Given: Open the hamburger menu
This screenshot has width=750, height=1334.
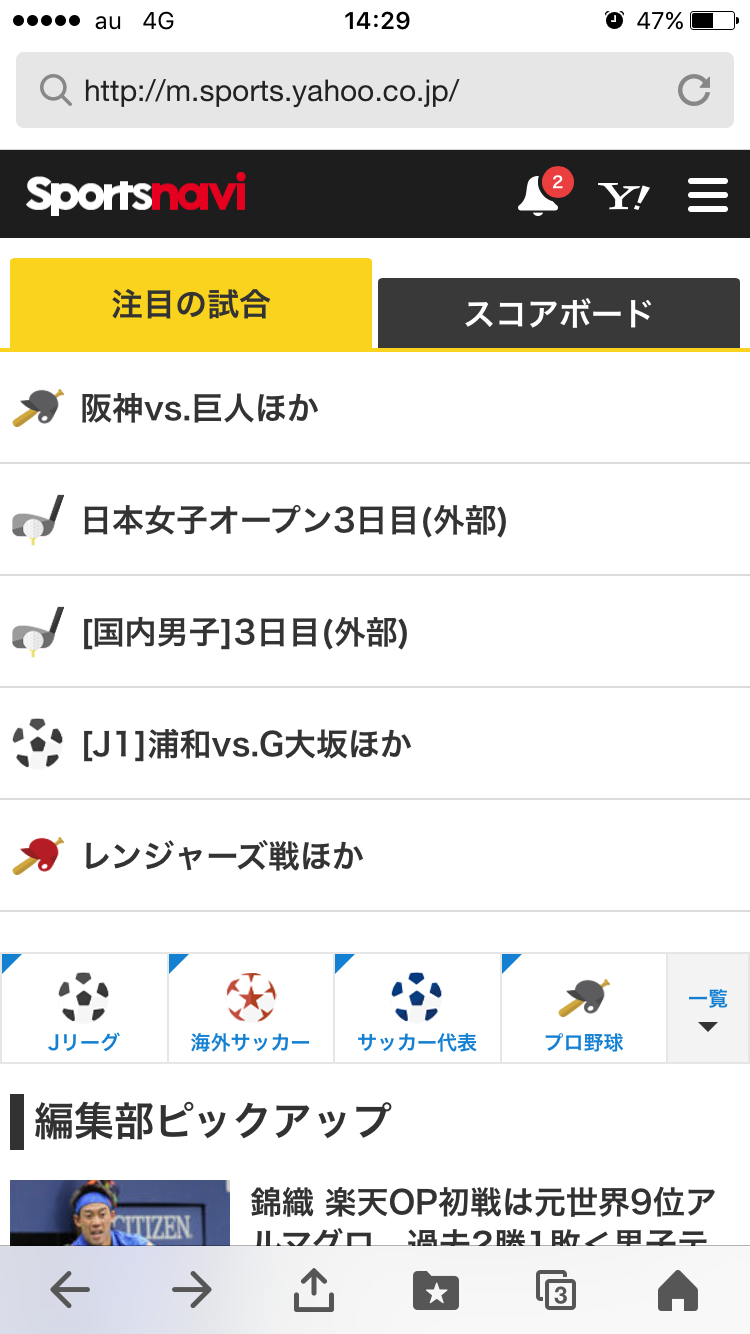Looking at the screenshot, I should [708, 195].
